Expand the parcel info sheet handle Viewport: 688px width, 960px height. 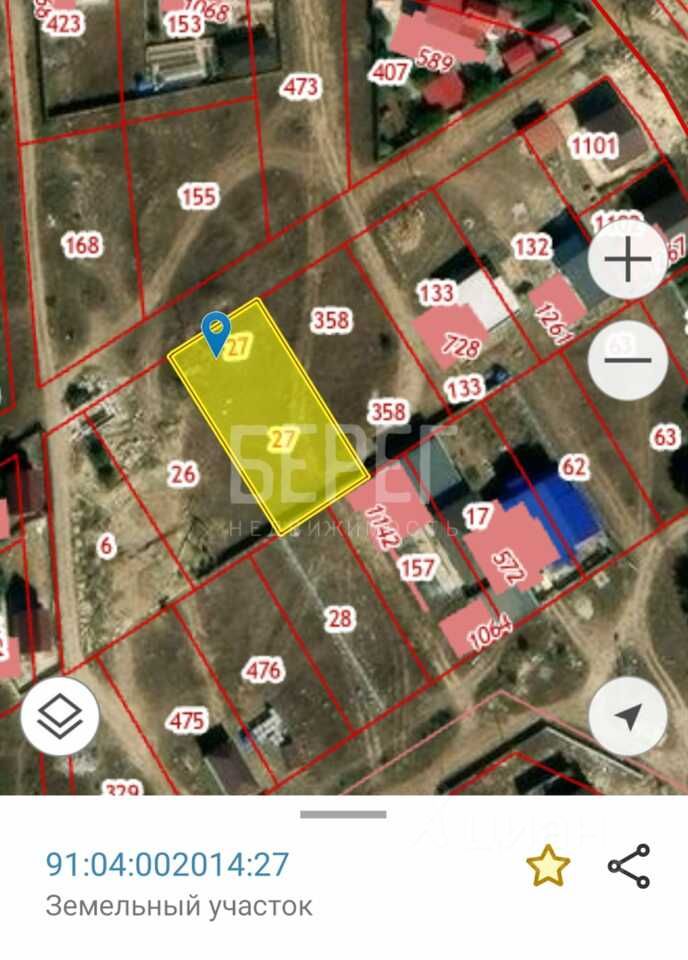(x=343, y=814)
